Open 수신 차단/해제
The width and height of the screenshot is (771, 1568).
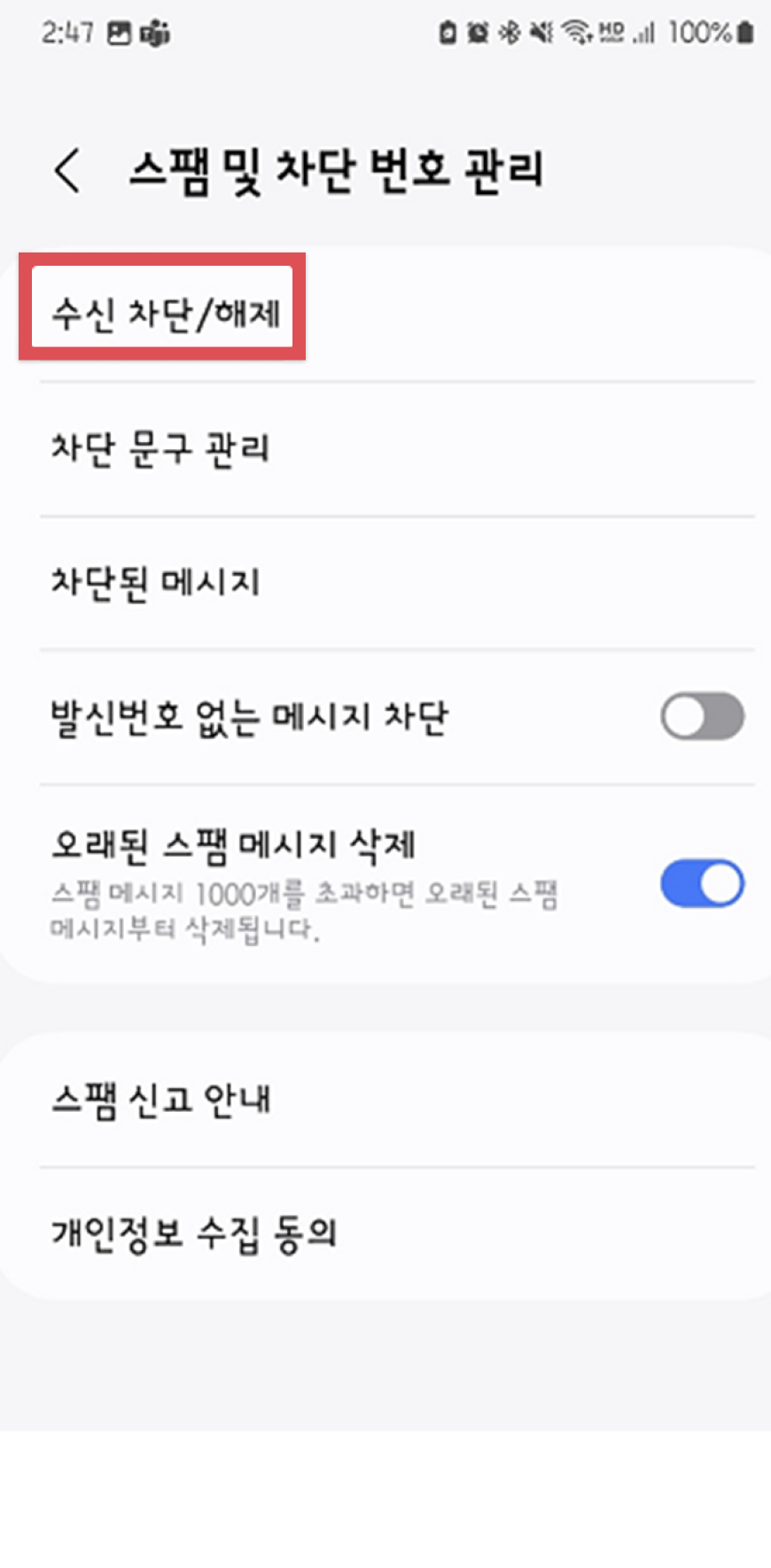(x=166, y=313)
